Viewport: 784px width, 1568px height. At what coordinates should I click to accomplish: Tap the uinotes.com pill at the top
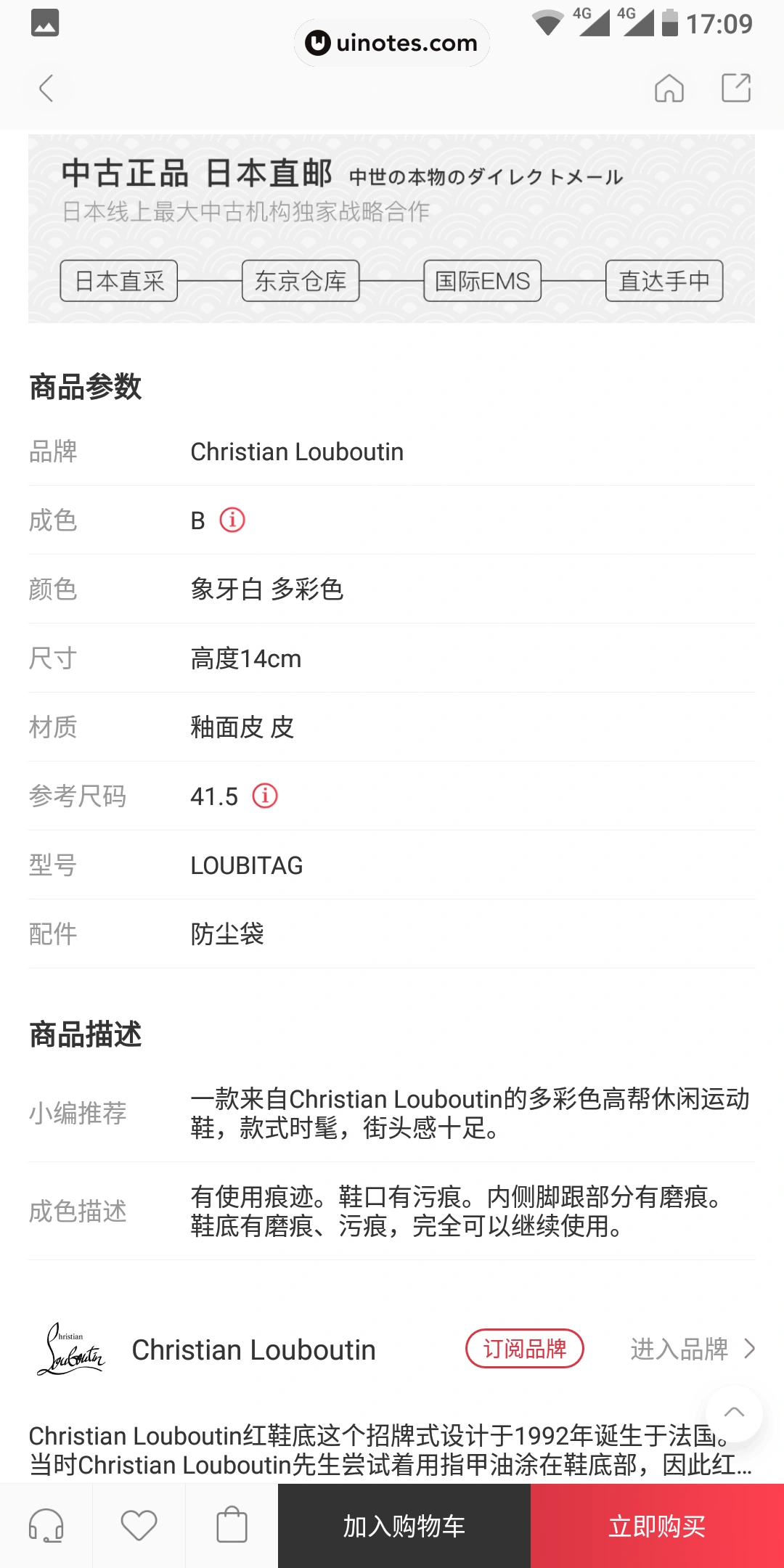[x=392, y=43]
